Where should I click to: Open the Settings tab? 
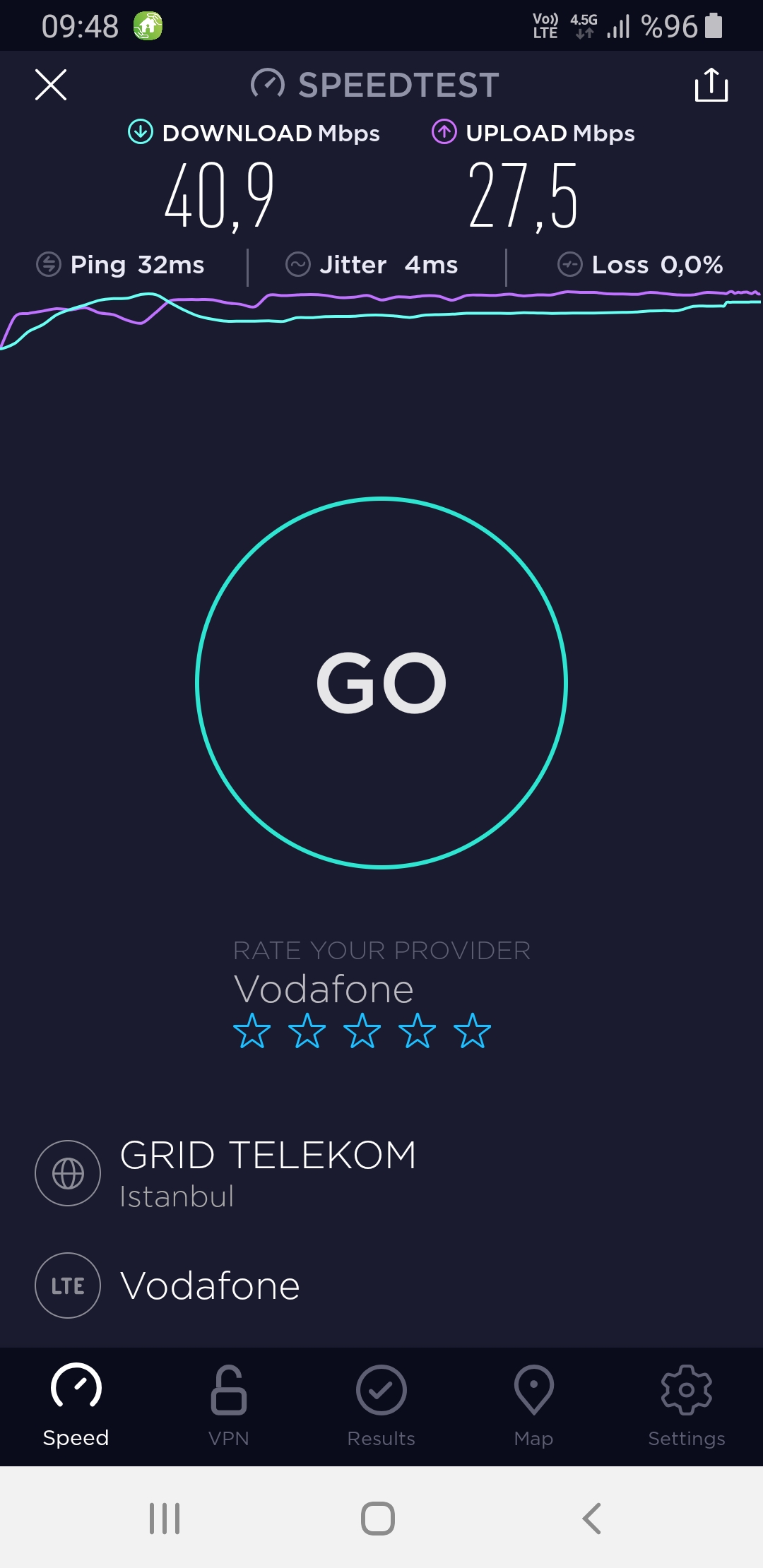tap(687, 1406)
